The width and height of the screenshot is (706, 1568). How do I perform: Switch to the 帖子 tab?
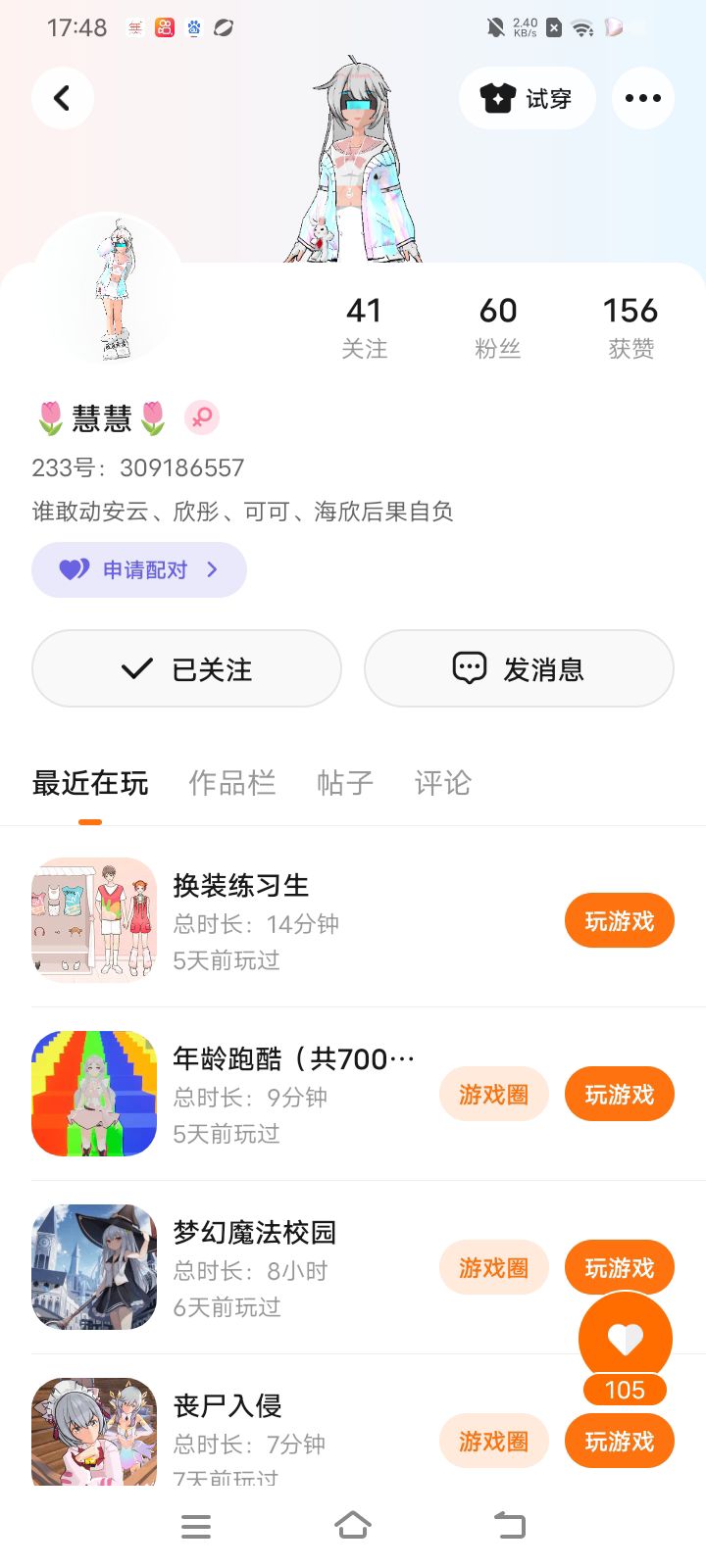click(345, 783)
